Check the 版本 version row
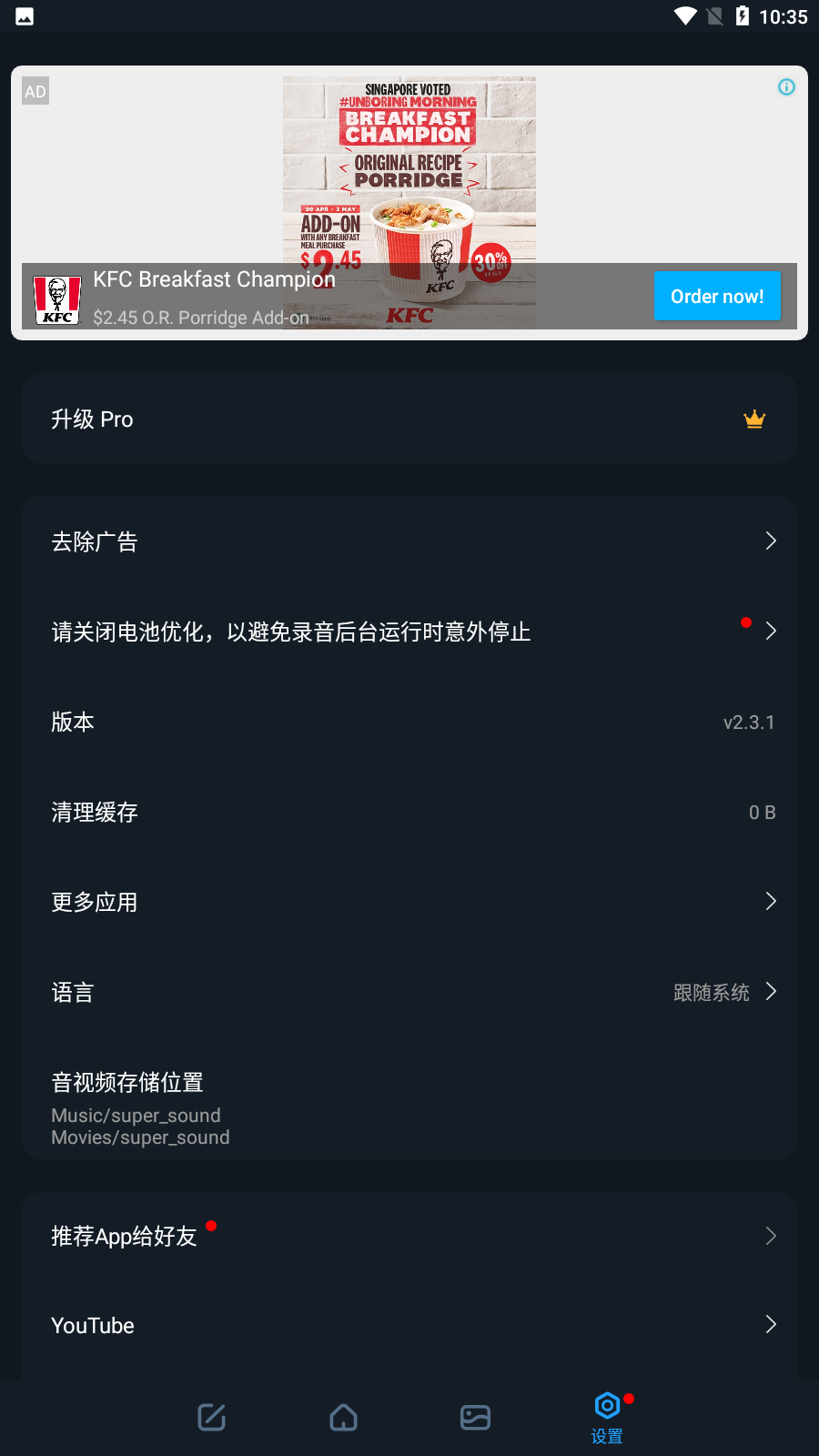Viewport: 819px width, 1456px height. click(x=409, y=722)
